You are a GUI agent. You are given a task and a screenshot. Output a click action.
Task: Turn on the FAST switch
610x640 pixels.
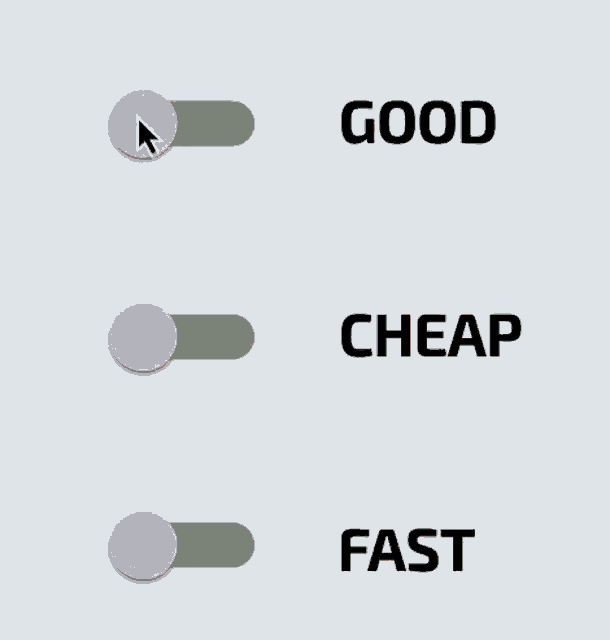[x=182, y=547]
